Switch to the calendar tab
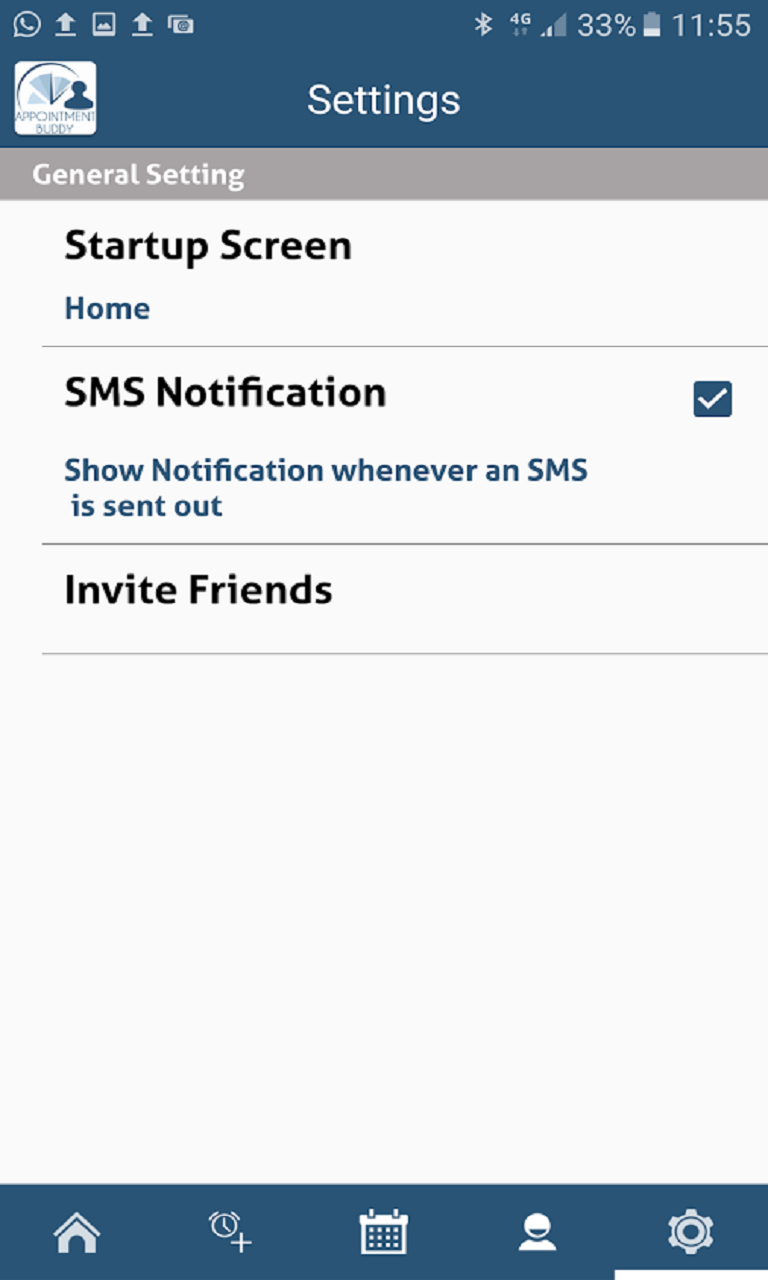The height and width of the screenshot is (1280, 768). [x=384, y=1231]
